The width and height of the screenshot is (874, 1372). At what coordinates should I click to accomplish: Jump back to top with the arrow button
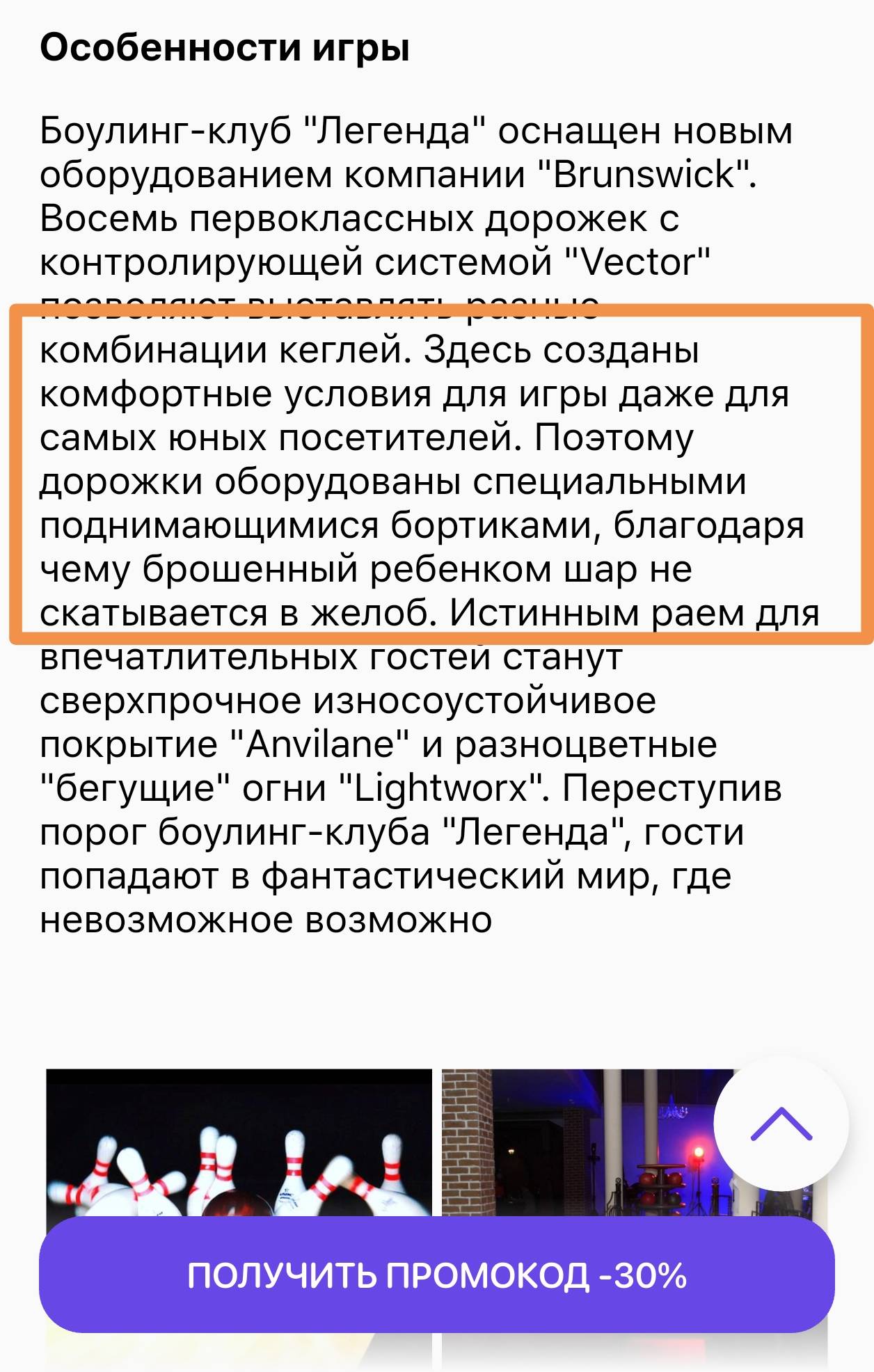click(x=781, y=1124)
